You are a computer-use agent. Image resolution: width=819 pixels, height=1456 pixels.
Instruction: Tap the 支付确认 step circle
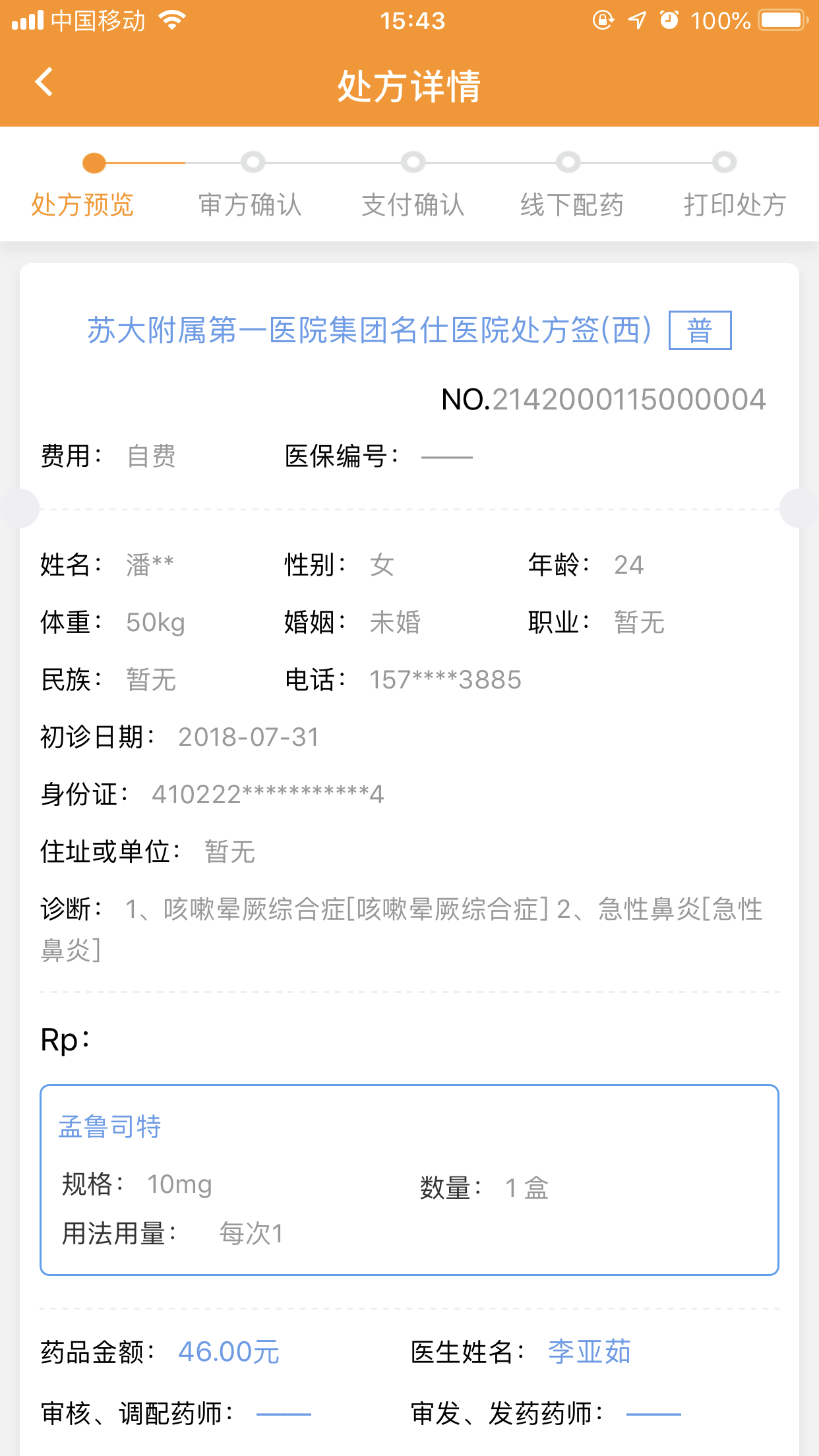point(412,163)
